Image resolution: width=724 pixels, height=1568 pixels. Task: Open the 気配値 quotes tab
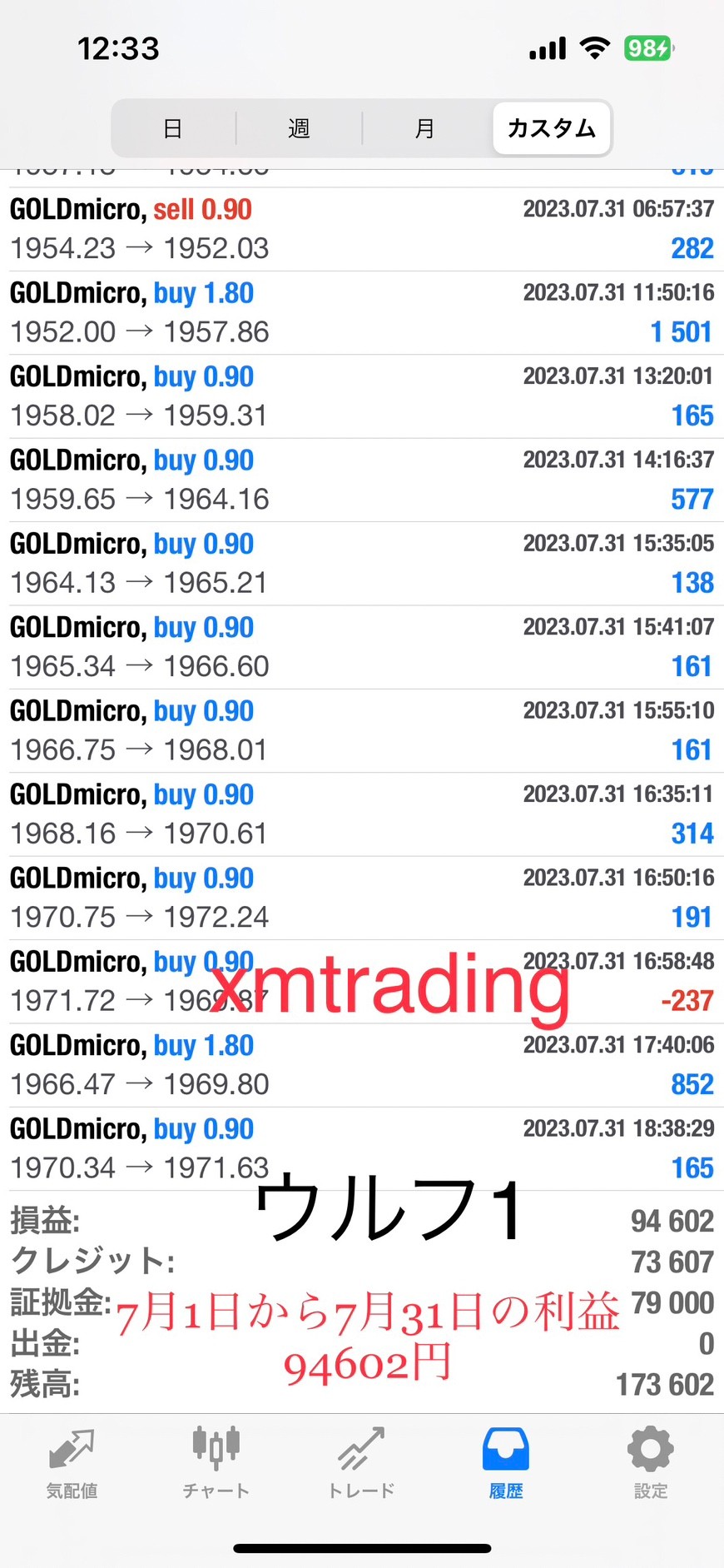pos(72,1463)
